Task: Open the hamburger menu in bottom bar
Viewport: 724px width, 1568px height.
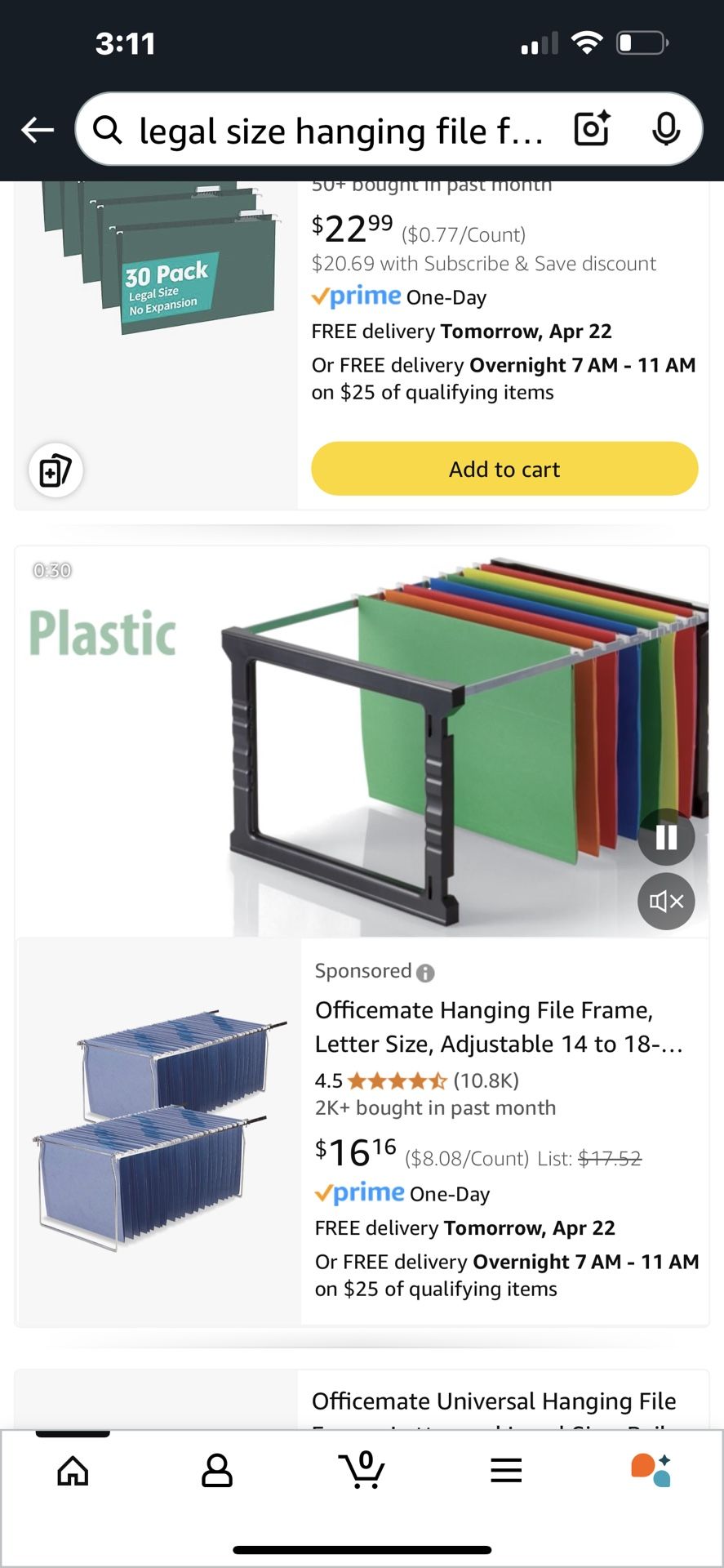Action: click(506, 1471)
